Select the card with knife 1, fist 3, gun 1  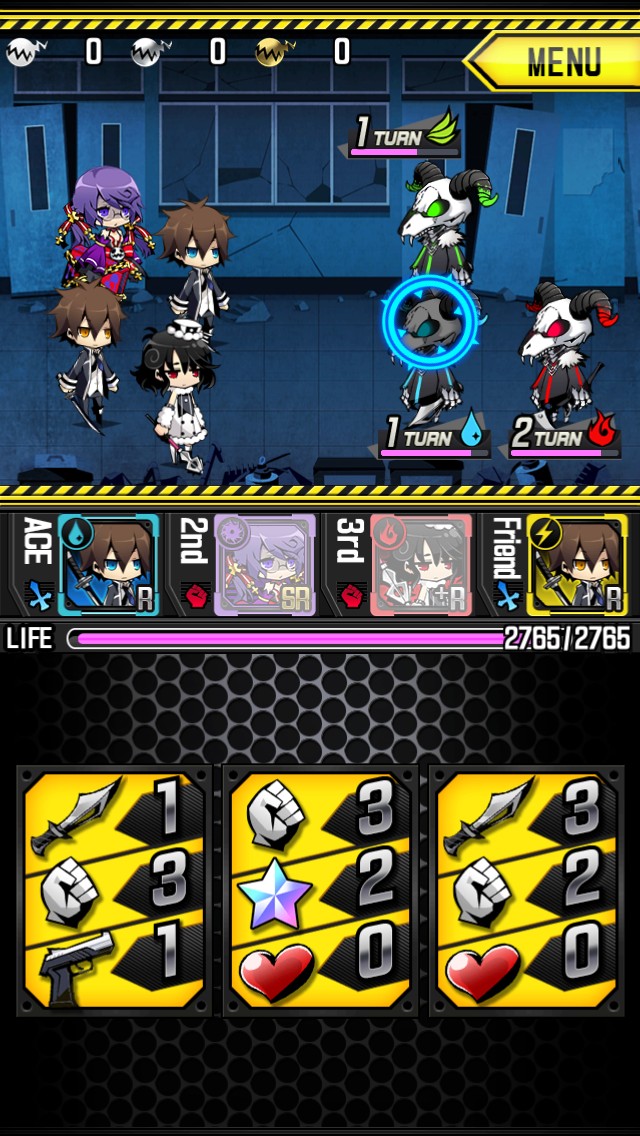click(114, 890)
